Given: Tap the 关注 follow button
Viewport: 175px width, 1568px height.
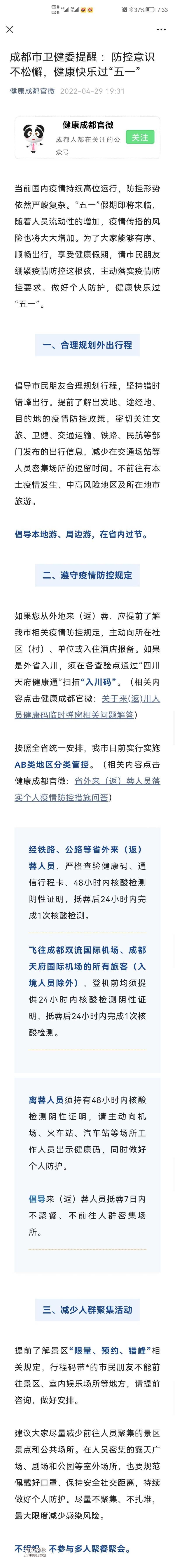Looking at the screenshot, I should 140,138.
